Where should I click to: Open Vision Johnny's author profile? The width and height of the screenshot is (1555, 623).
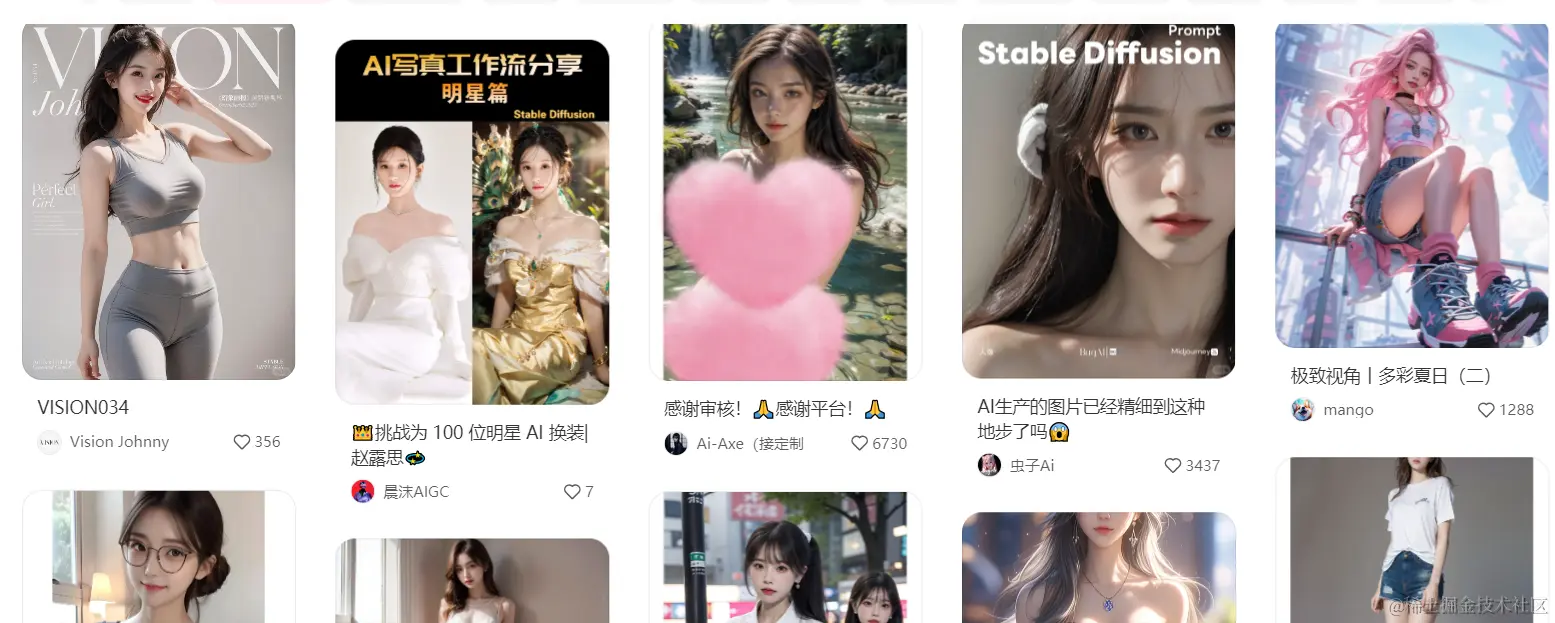[x=118, y=442]
